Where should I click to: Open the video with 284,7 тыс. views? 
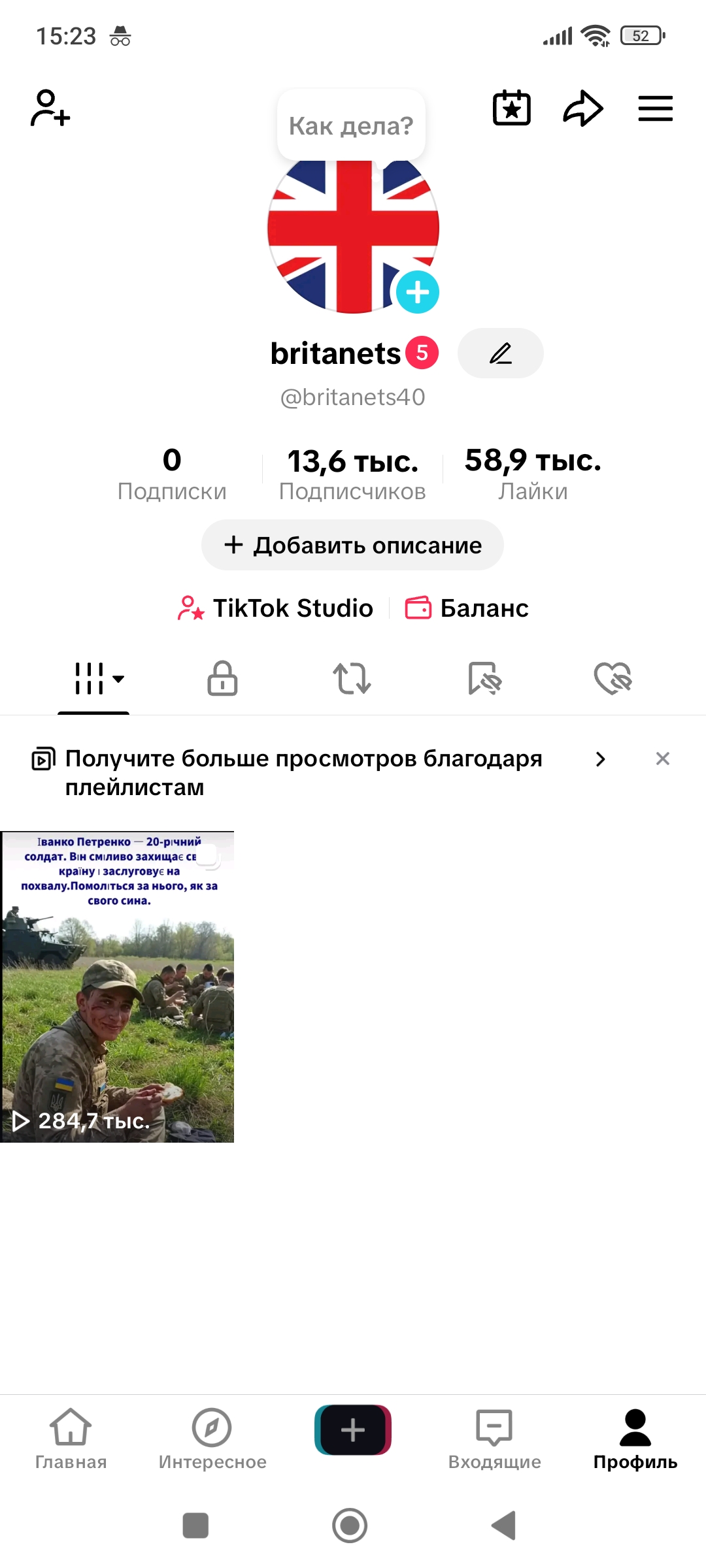(117, 987)
